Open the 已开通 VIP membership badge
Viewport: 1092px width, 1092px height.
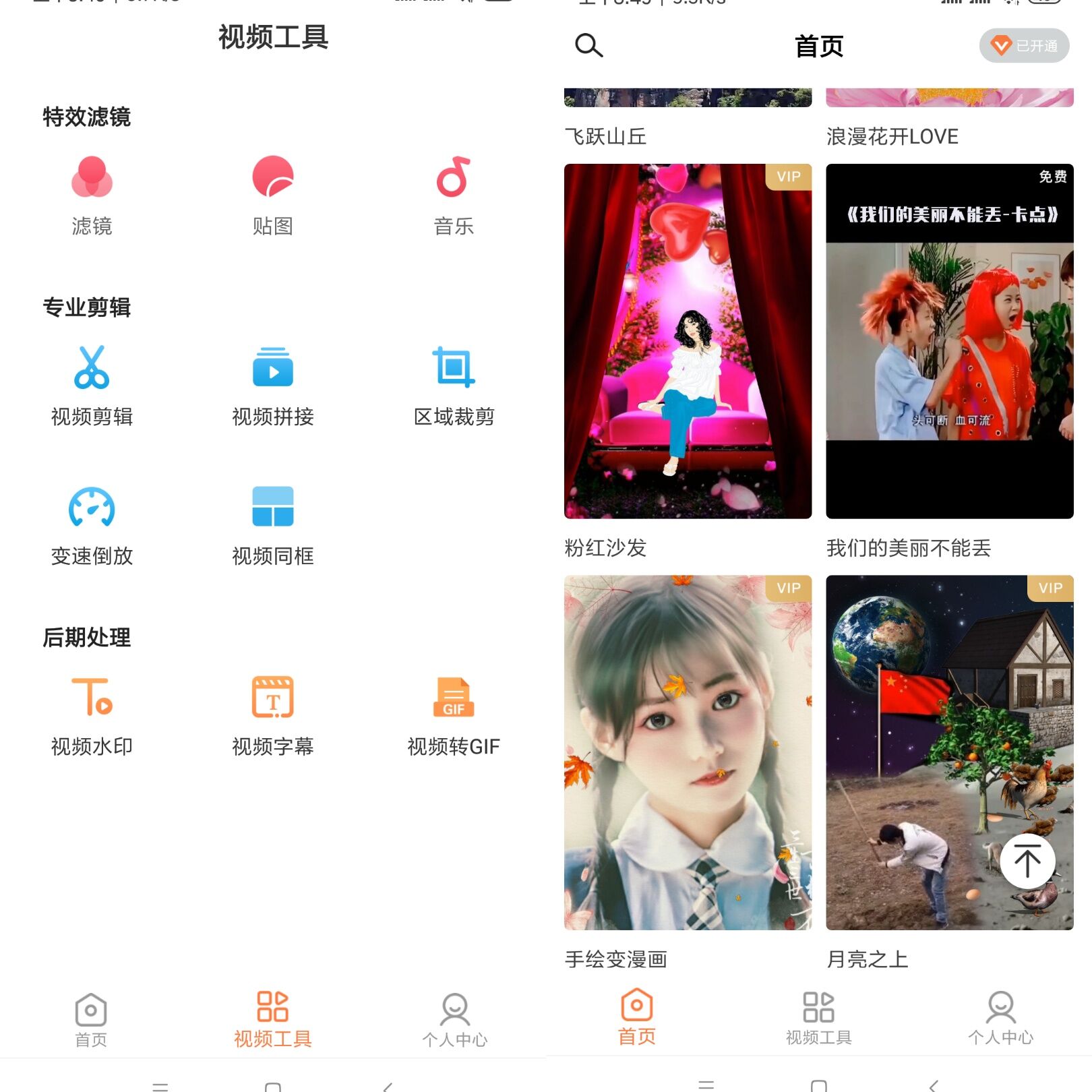click(1023, 46)
